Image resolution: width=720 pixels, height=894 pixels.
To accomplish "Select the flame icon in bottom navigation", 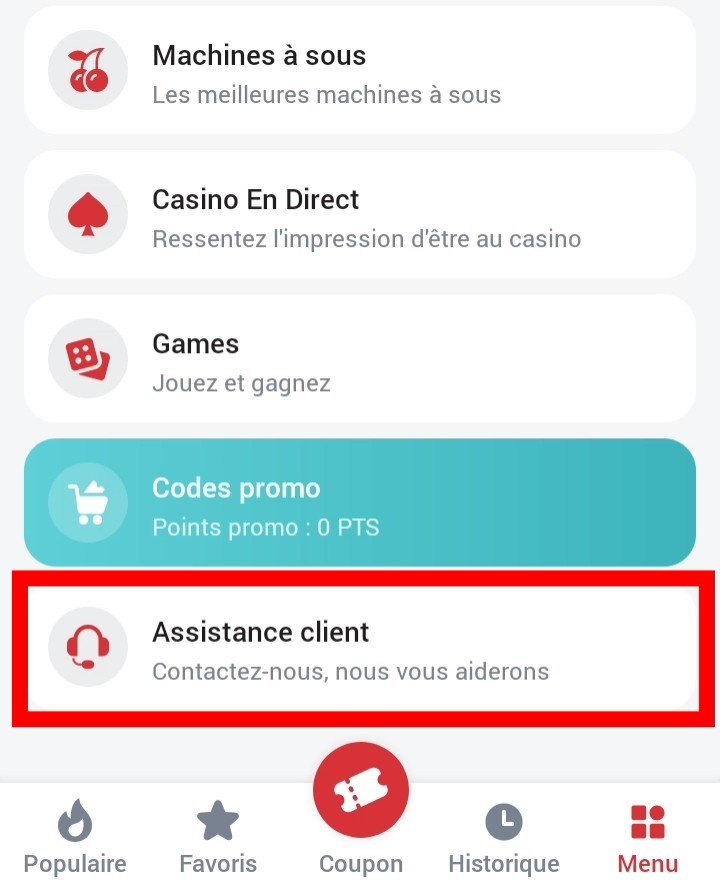I will coord(75,822).
